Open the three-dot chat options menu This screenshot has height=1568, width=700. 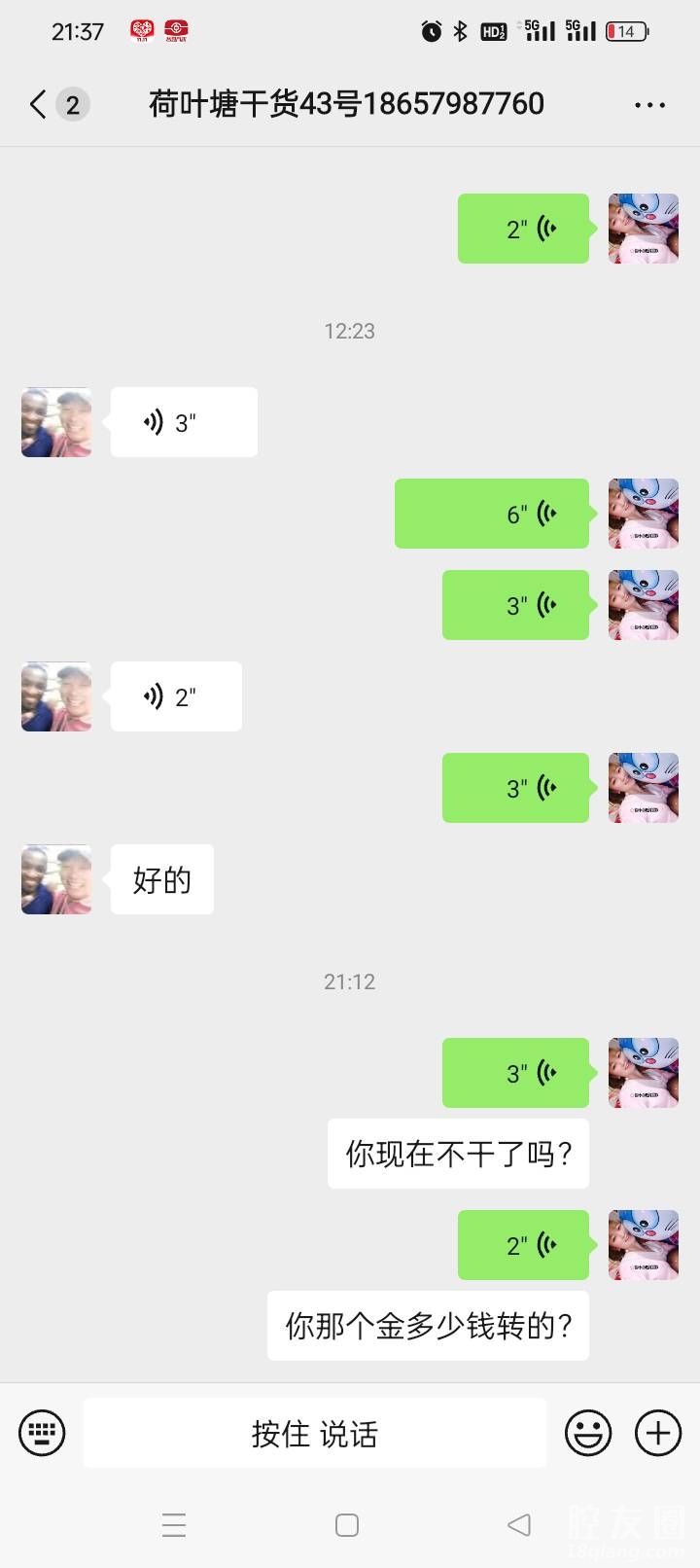pyautogui.click(x=649, y=105)
